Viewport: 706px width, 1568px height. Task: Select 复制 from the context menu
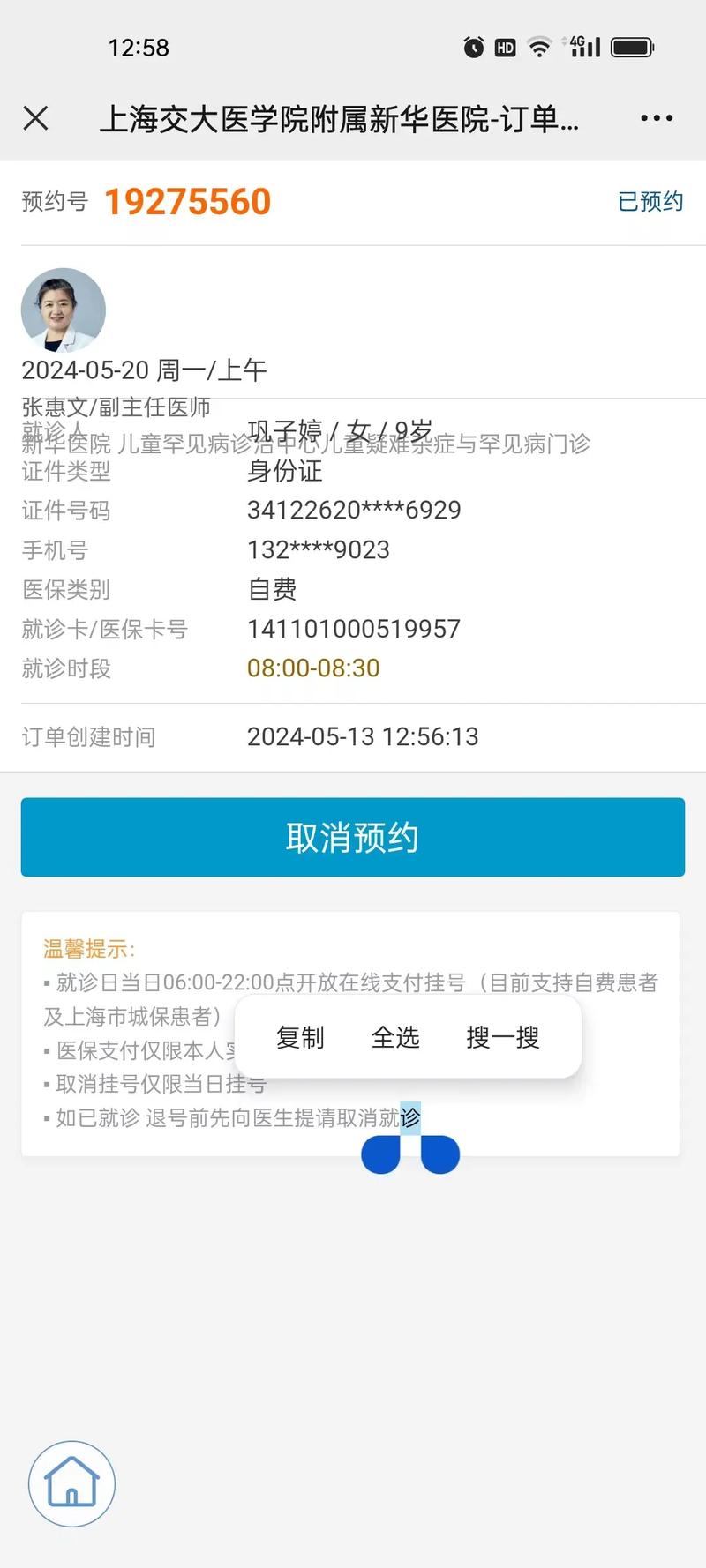301,1038
